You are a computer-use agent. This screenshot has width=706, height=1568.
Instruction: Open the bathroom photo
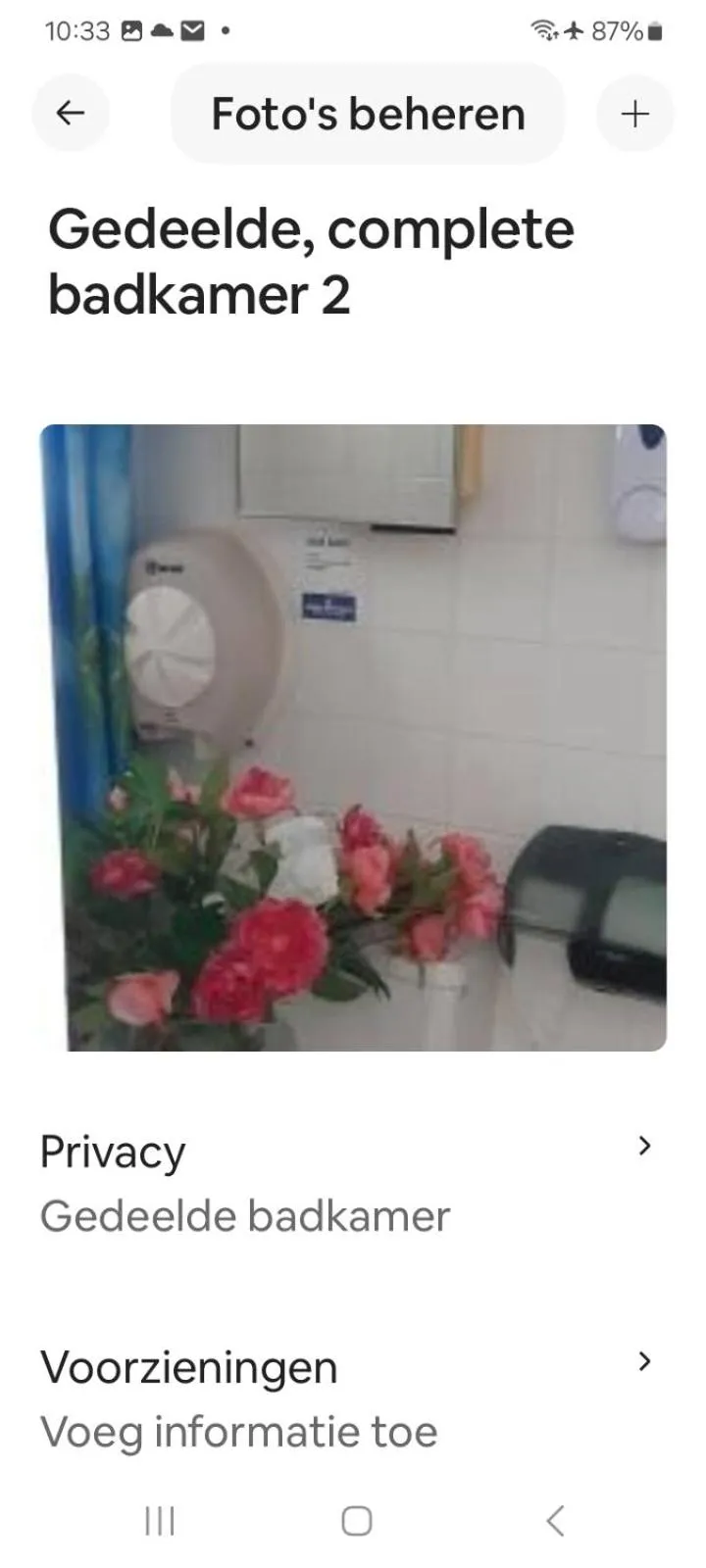pyautogui.click(x=353, y=737)
